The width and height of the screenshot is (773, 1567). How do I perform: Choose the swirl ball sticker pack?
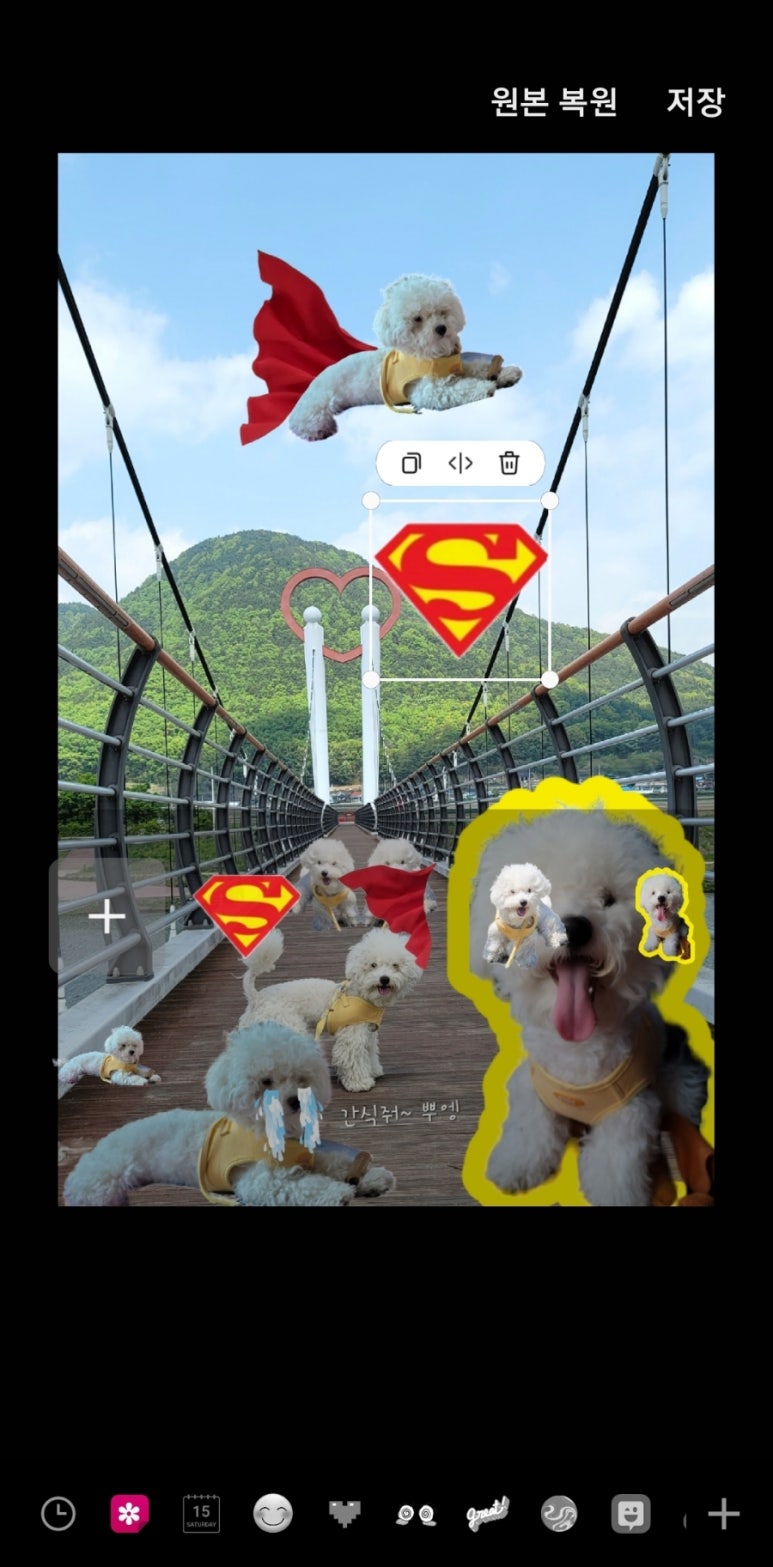click(559, 1514)
